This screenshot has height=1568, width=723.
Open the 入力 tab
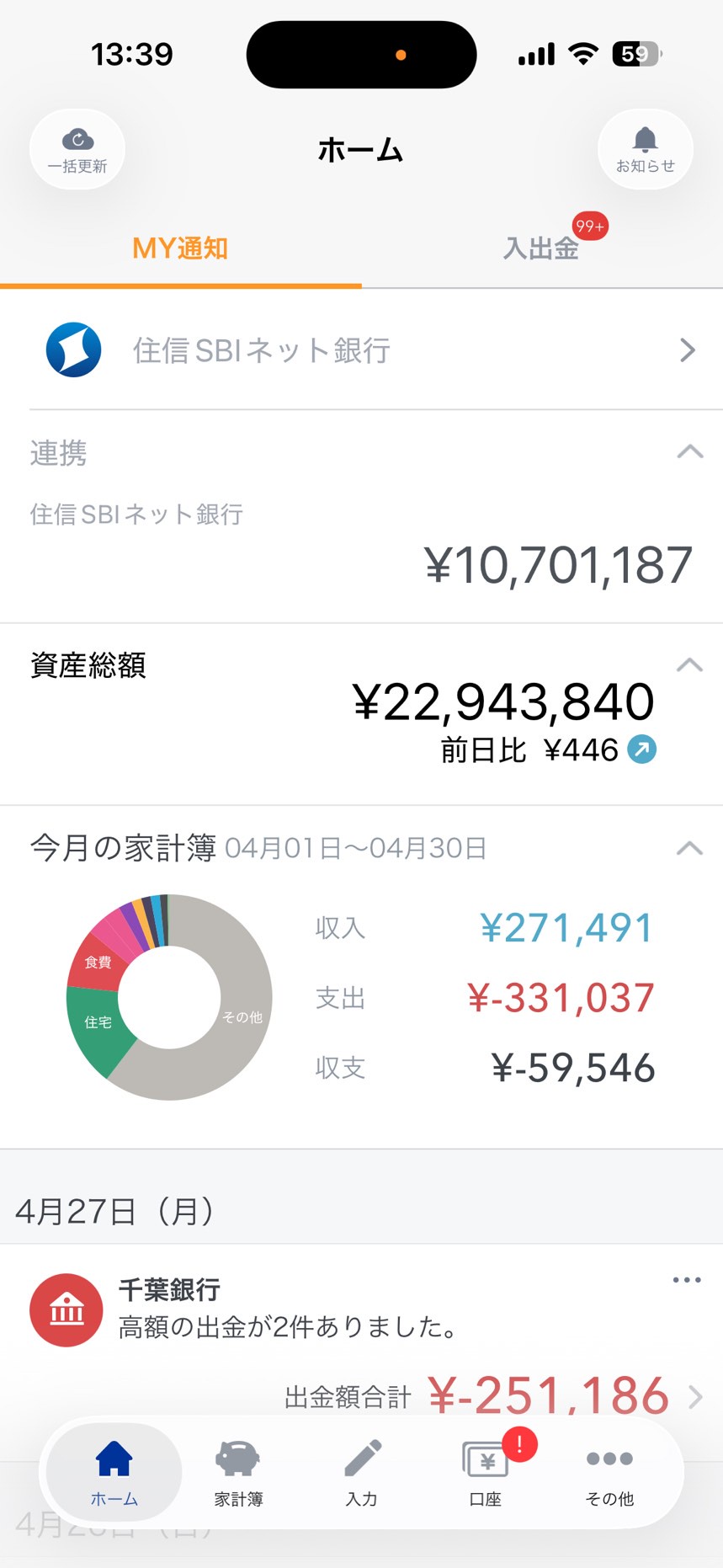[x=362, y=1472]
